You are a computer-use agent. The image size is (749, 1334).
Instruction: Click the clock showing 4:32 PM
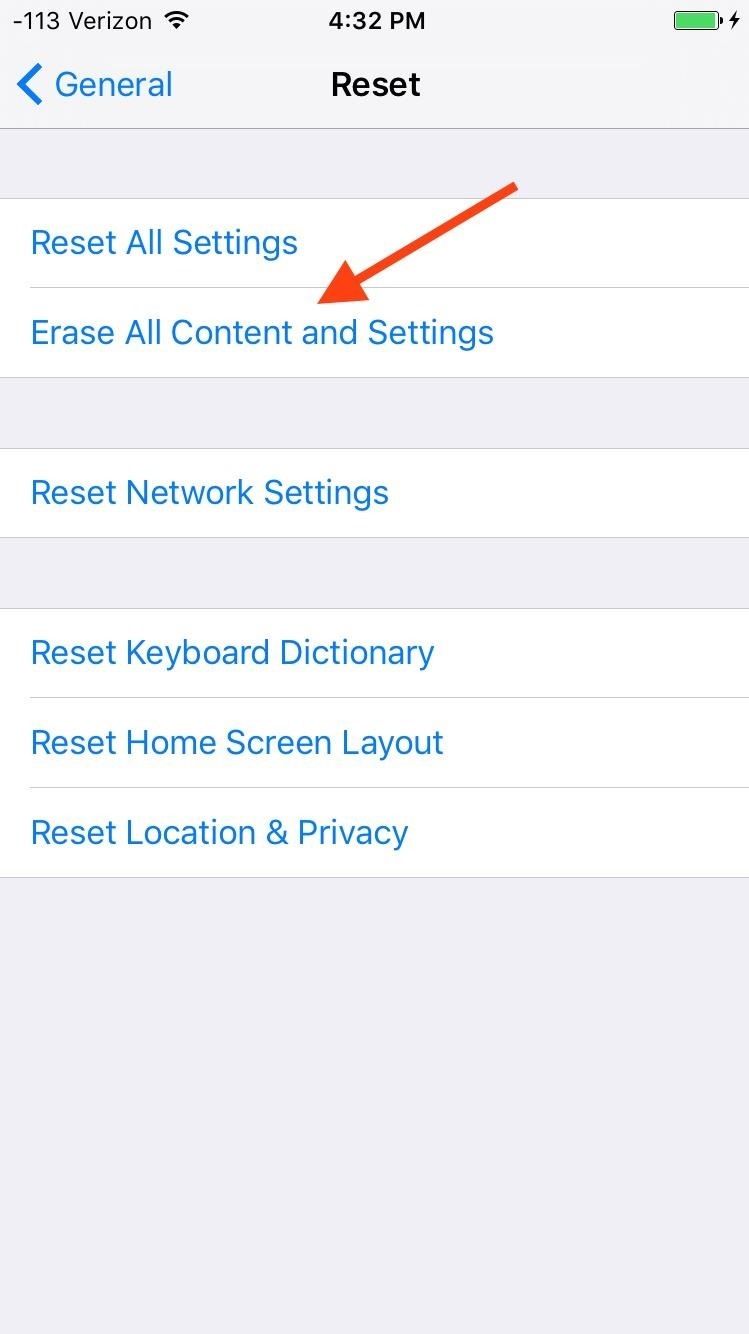[x=377, y=19]
